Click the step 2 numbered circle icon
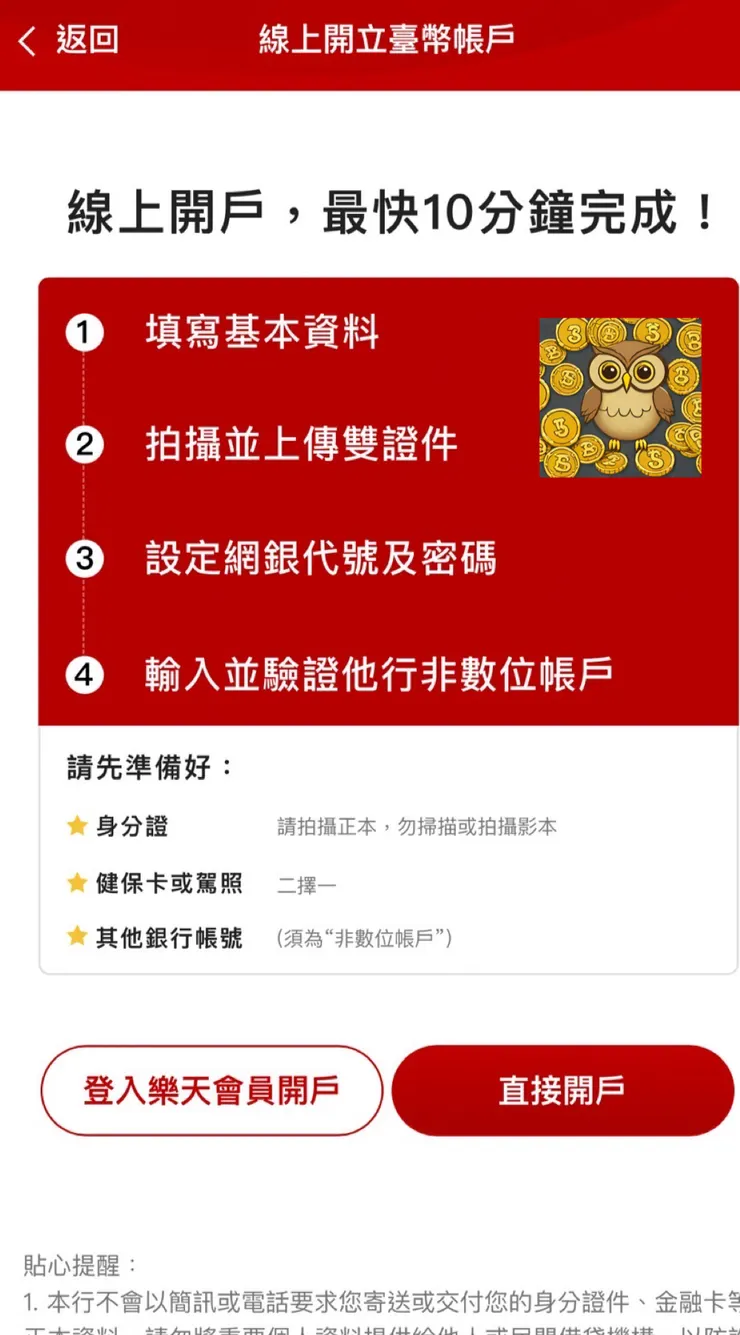Screen dimensions: 740x1335 point(84,446)
